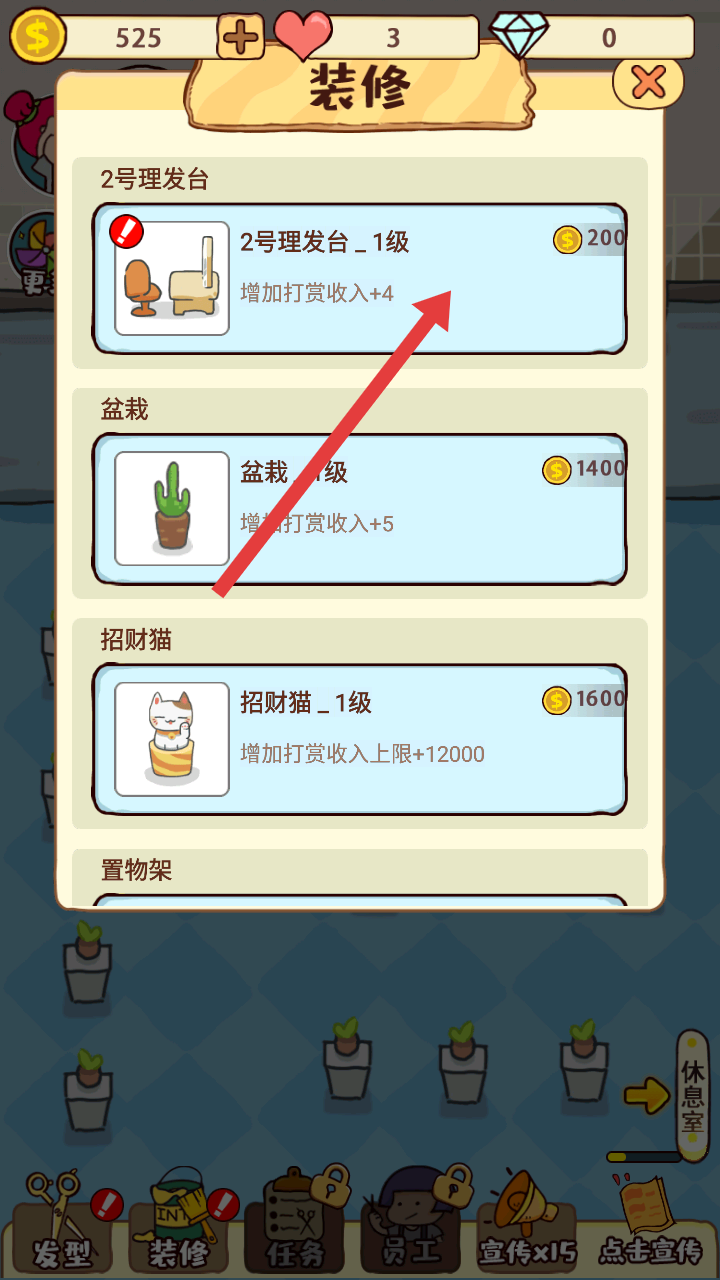Close the 装修 decoration dialog
Viewport: 720px width, 1280px height.
(648, 82)
